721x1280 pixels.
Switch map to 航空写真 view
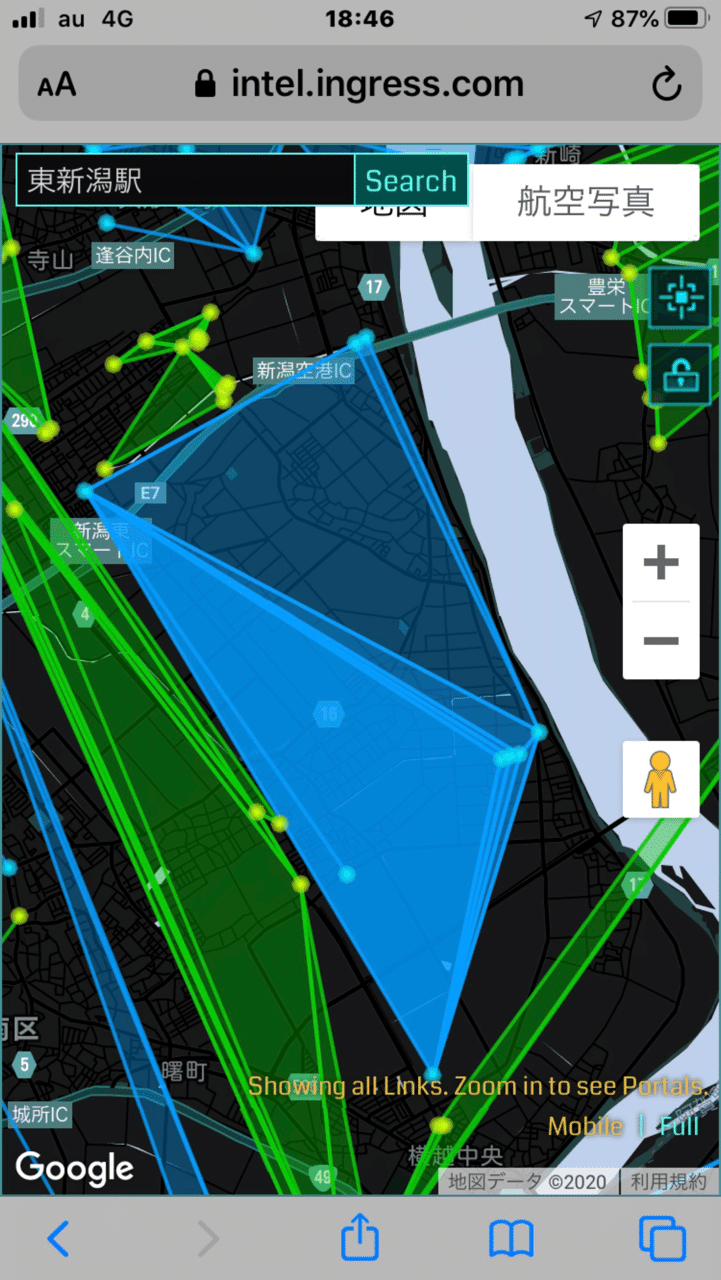coord(585,203)
